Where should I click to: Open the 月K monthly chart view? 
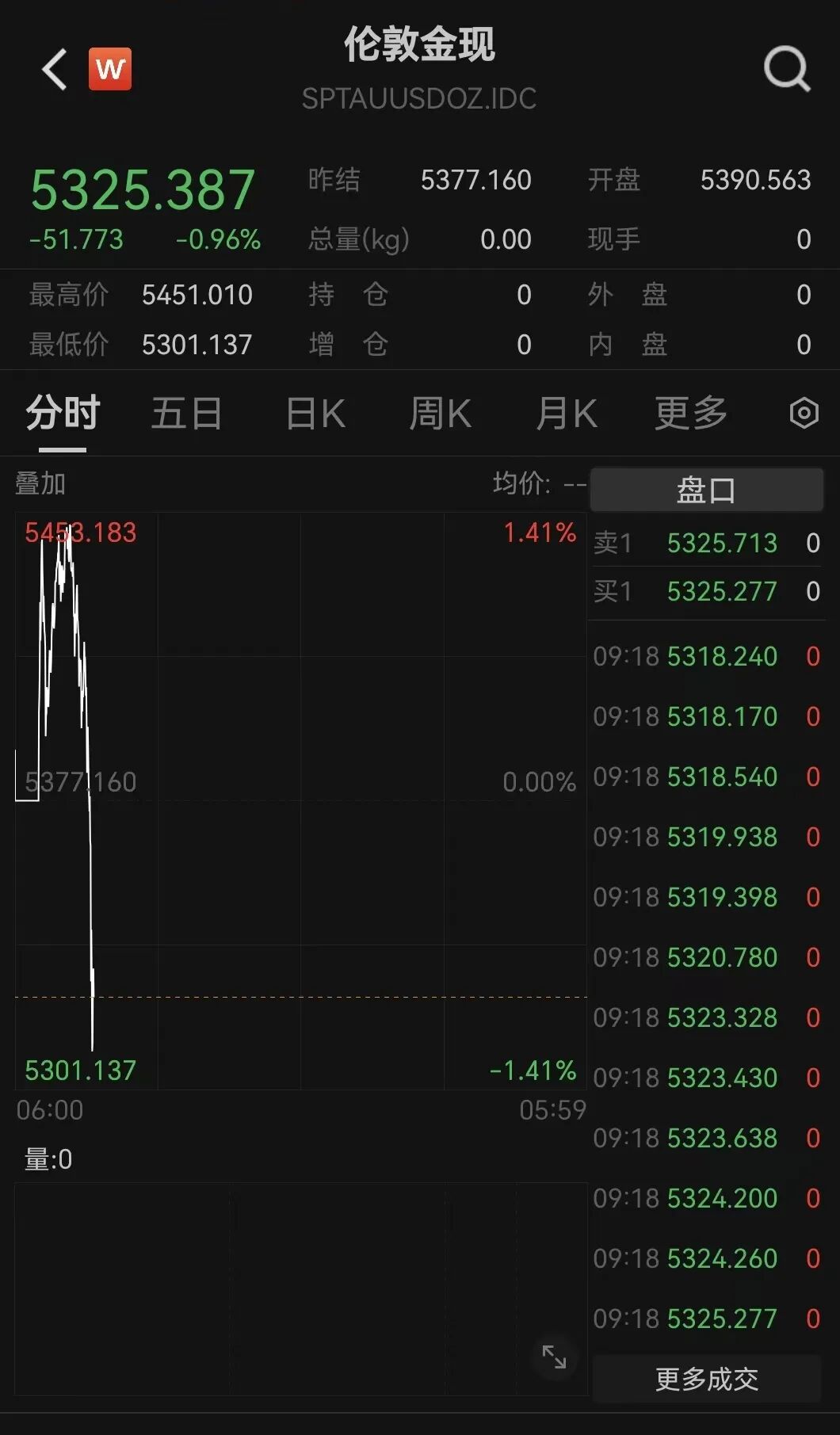point(566,413)
